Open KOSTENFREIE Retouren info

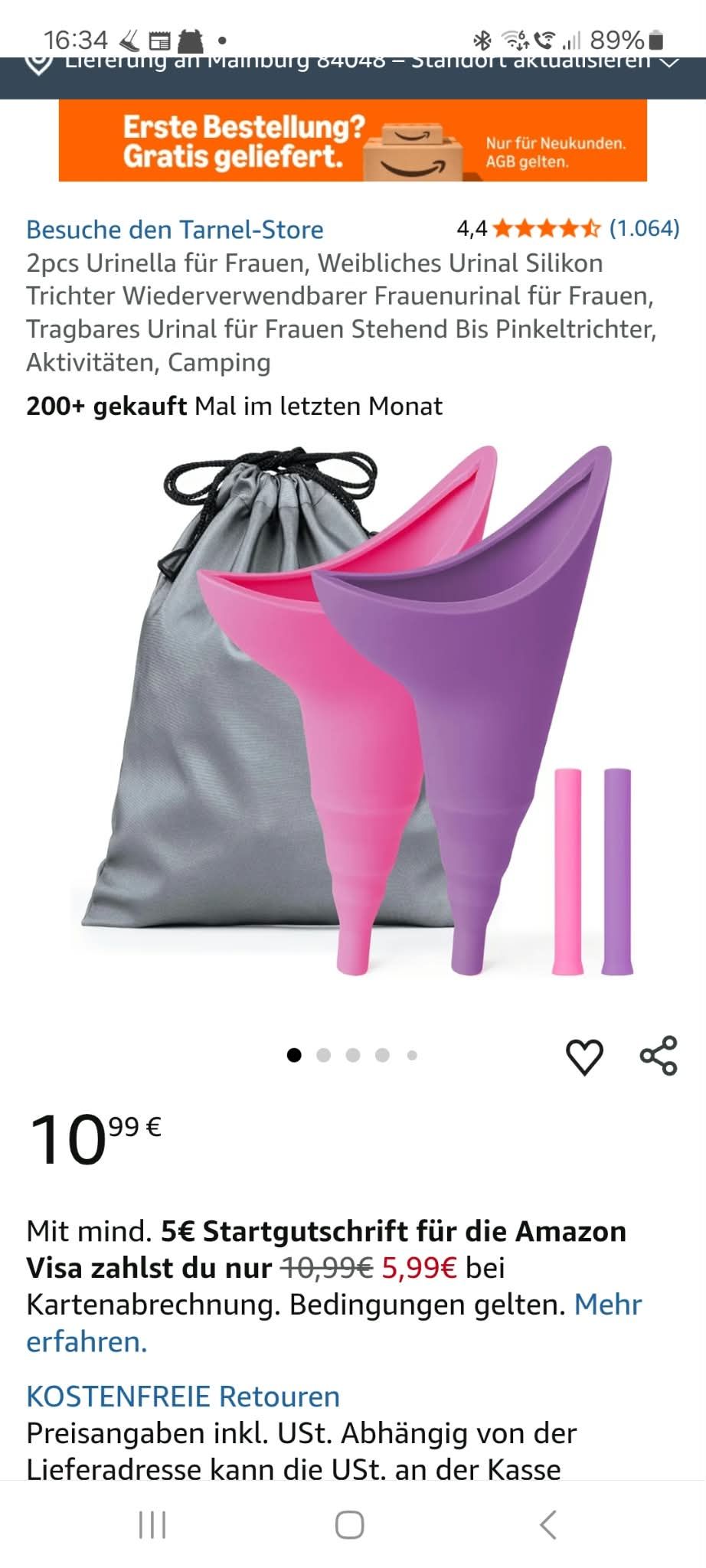pyautogui.click(x=183, y=1396)
